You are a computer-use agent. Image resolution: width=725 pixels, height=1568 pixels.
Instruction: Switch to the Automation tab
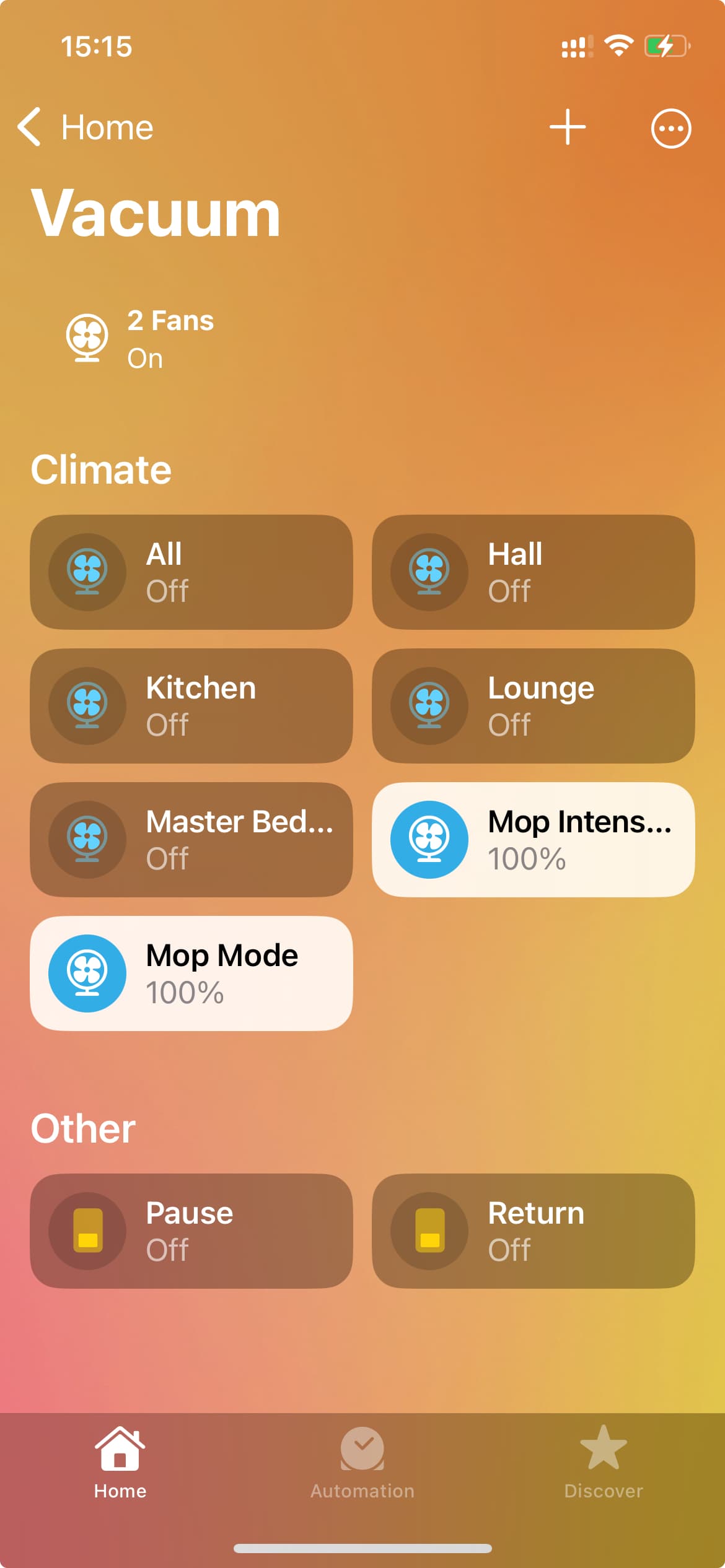(x=362, y=1463)
